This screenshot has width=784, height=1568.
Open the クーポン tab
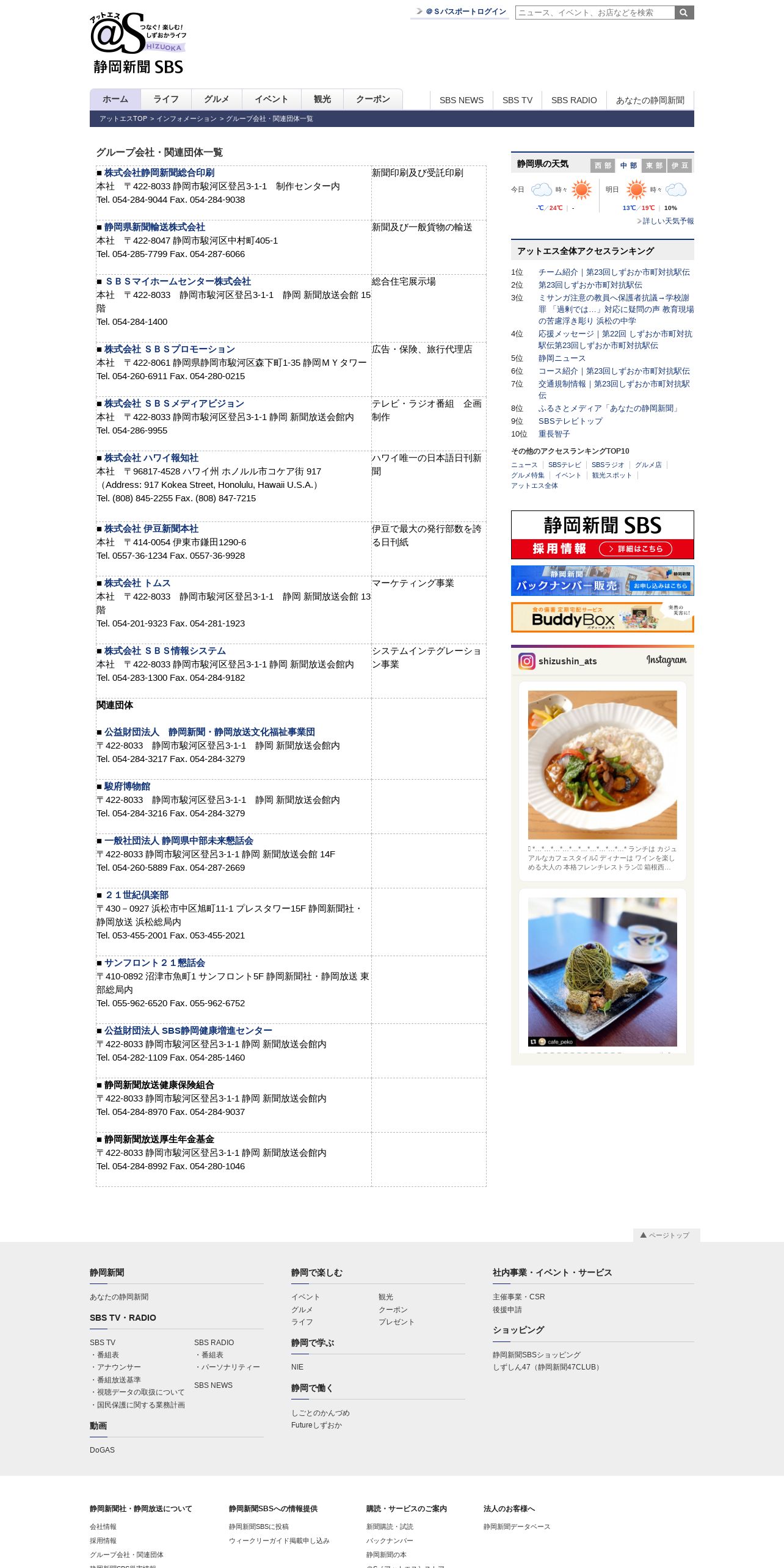[x=372, y=99]
